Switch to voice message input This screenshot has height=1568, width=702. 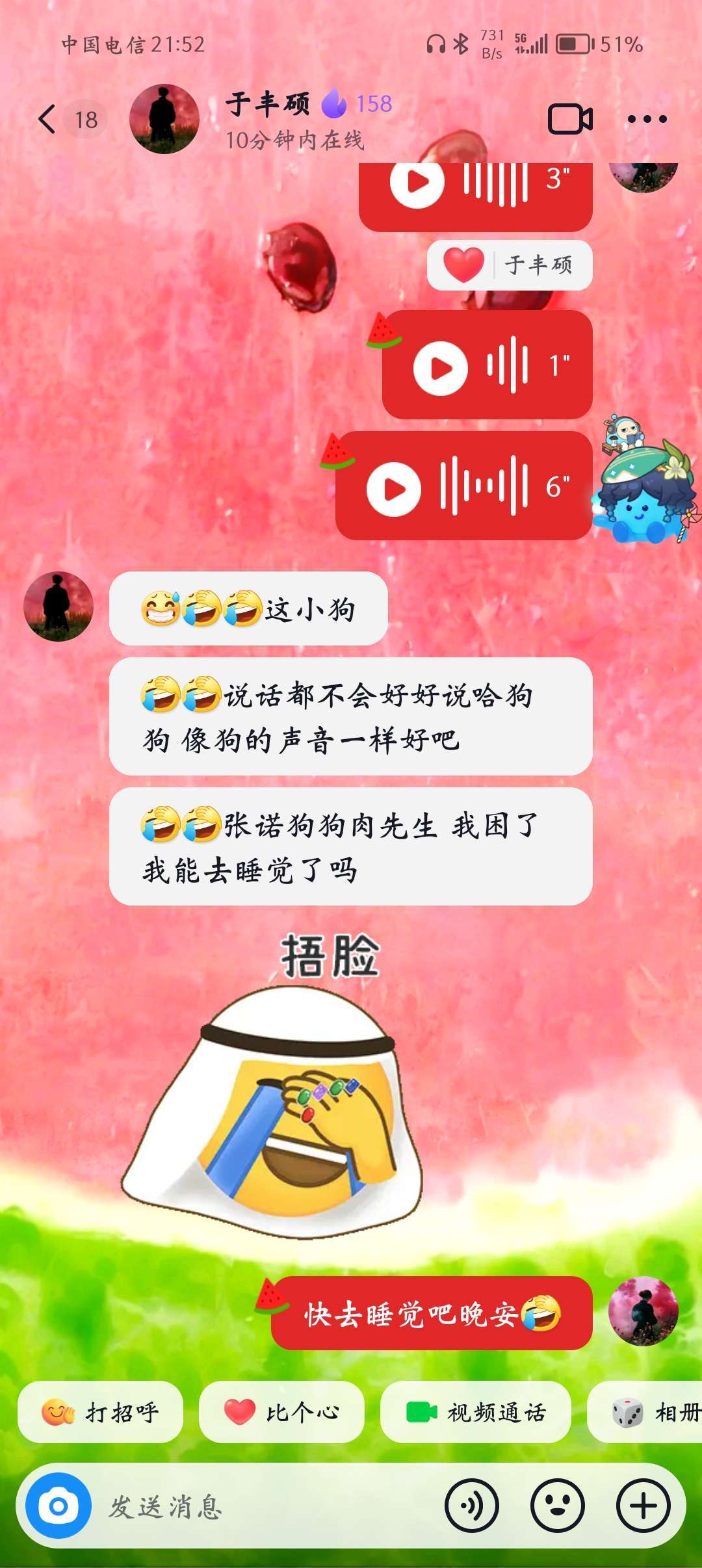pyautogui.click(x=472, y=1506)
